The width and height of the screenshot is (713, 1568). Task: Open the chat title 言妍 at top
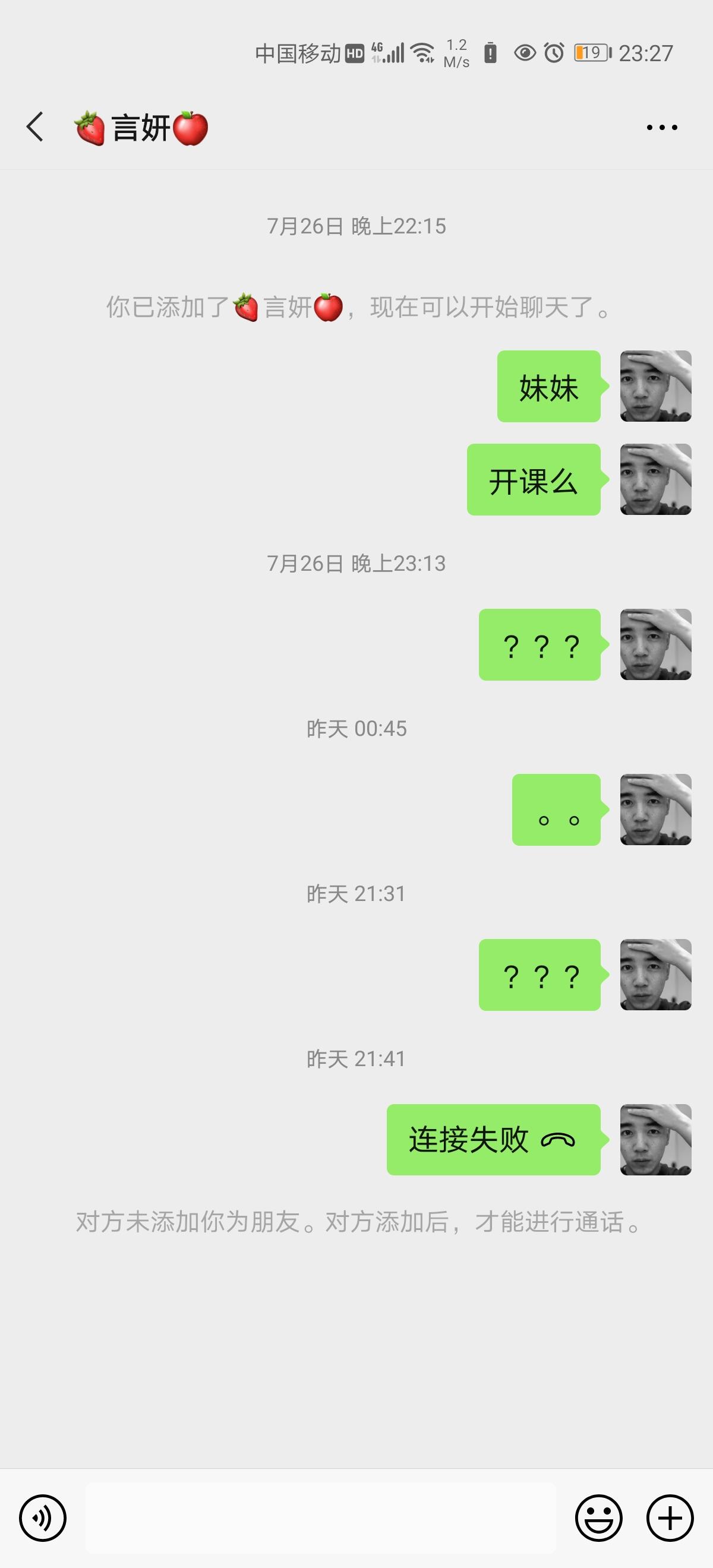pyautogui.click(x=139, y=127)
